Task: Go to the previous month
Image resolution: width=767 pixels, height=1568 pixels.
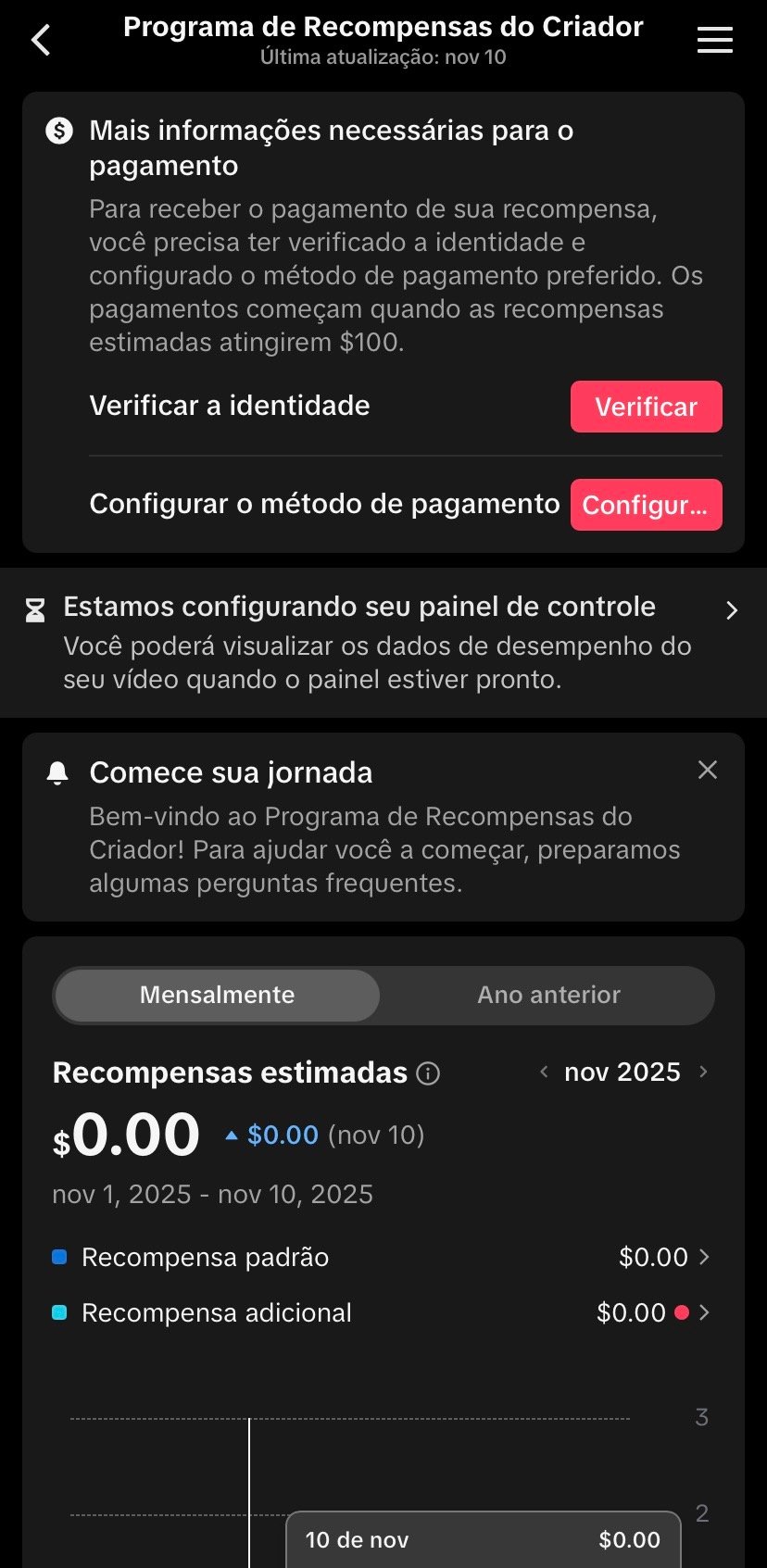Action: click(x=545, y=1073)
